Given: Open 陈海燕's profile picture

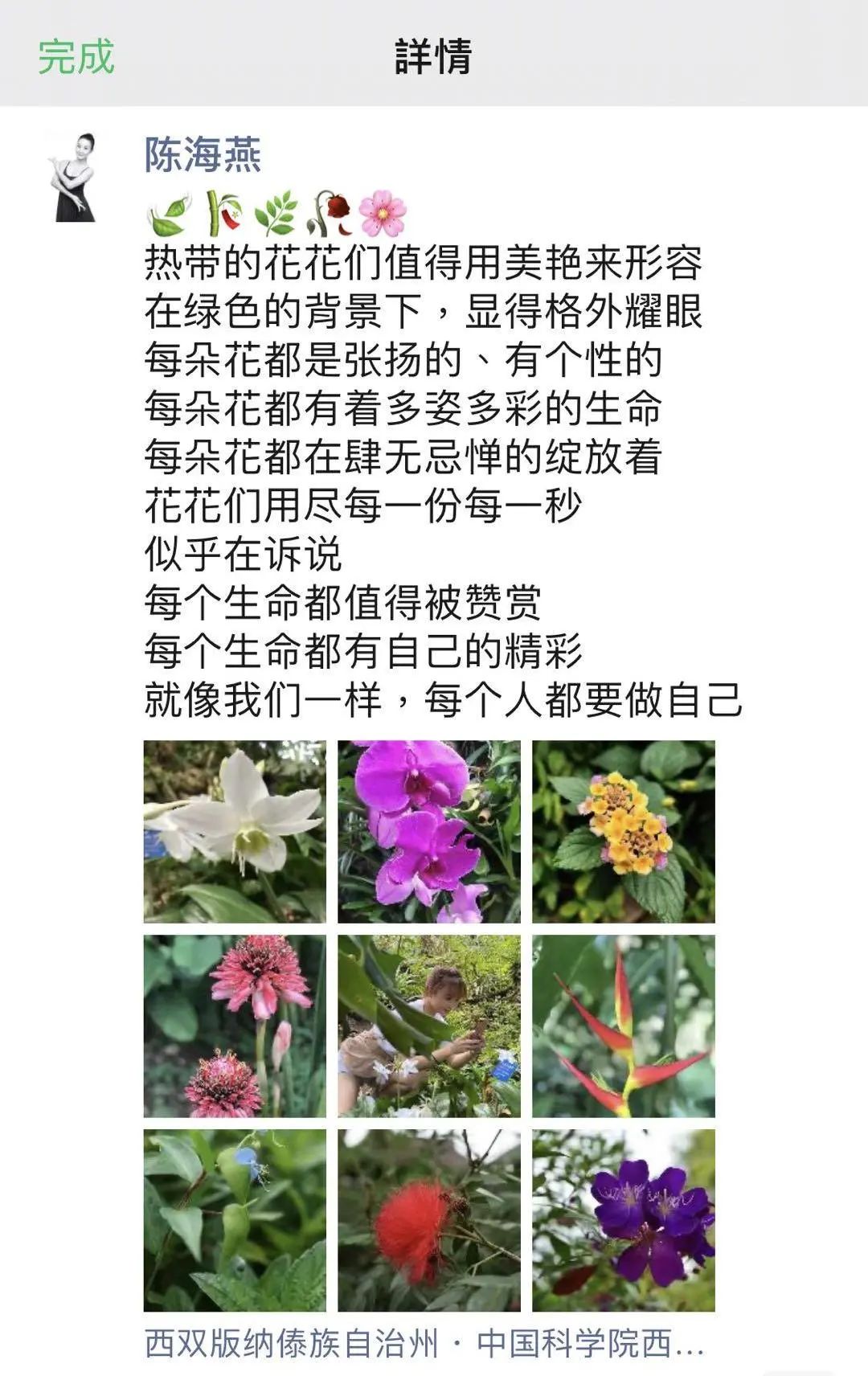Looking at the screenshot, I should [x=75, y=178].
